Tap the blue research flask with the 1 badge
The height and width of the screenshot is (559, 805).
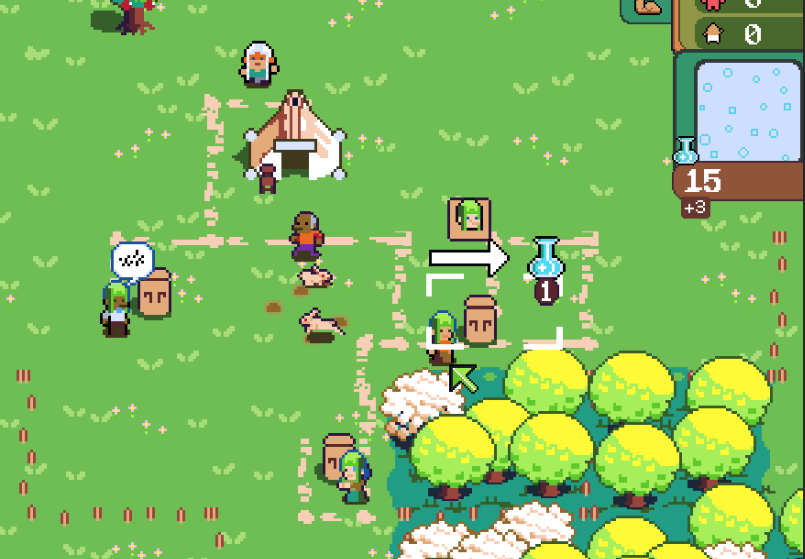point(545,260)
